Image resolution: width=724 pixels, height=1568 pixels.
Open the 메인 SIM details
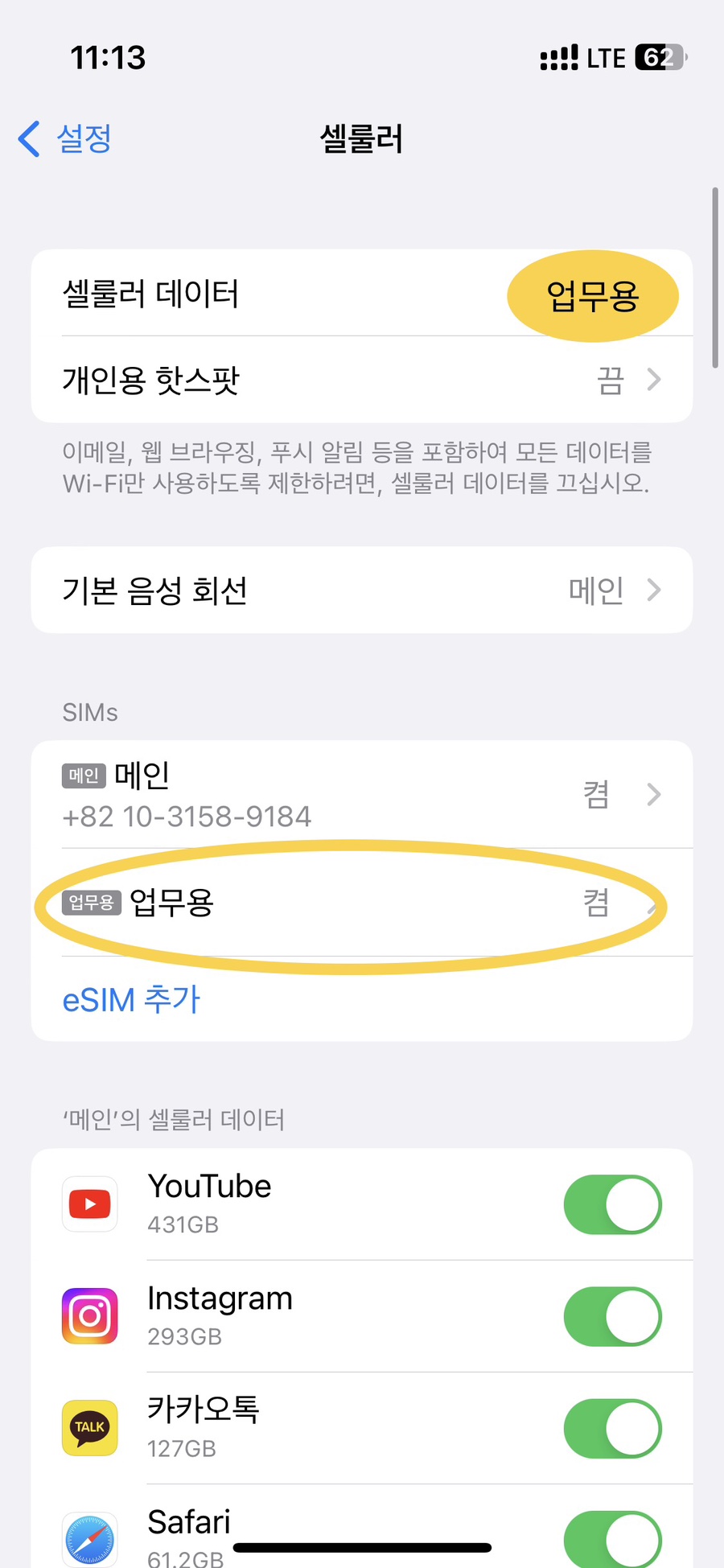pos(362,794)
